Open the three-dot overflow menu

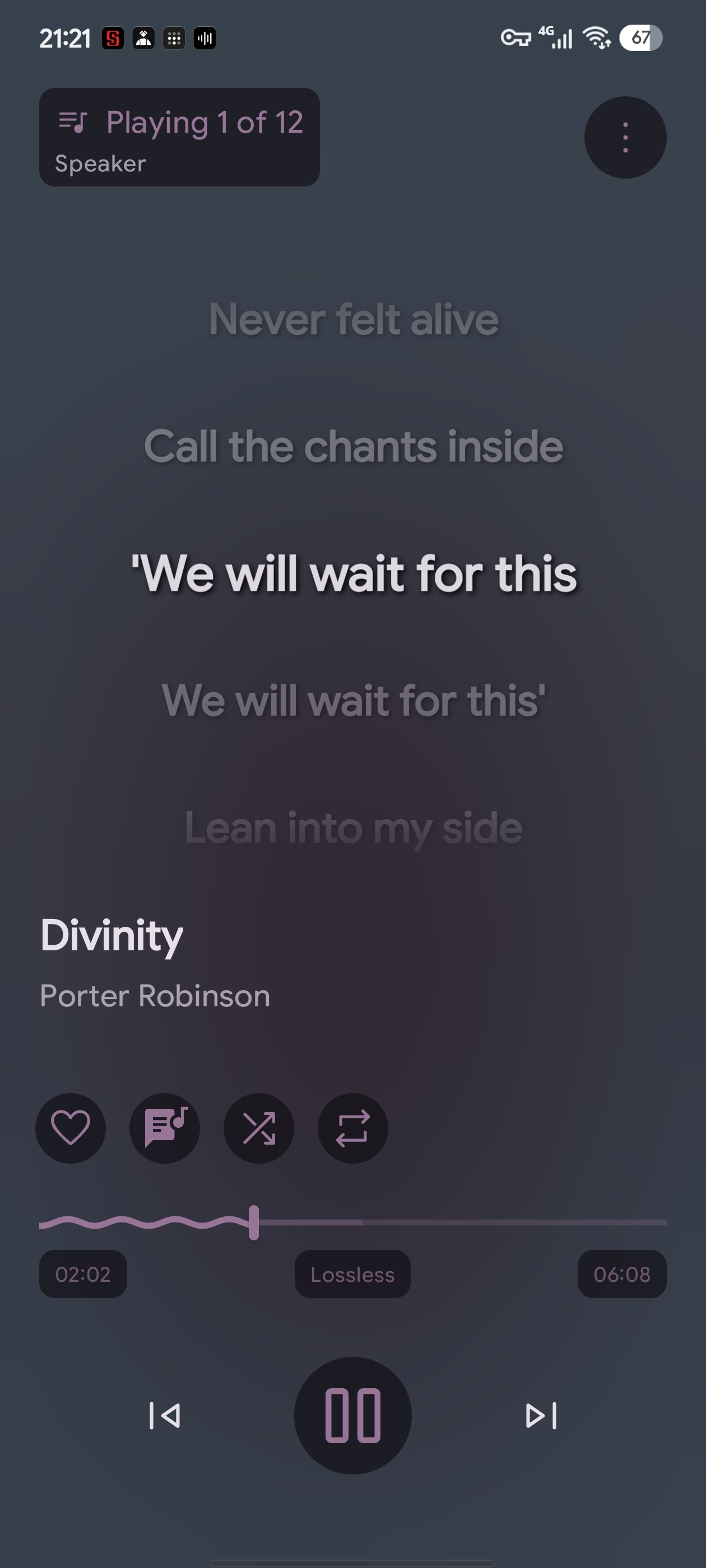click(x=625, y=138)
